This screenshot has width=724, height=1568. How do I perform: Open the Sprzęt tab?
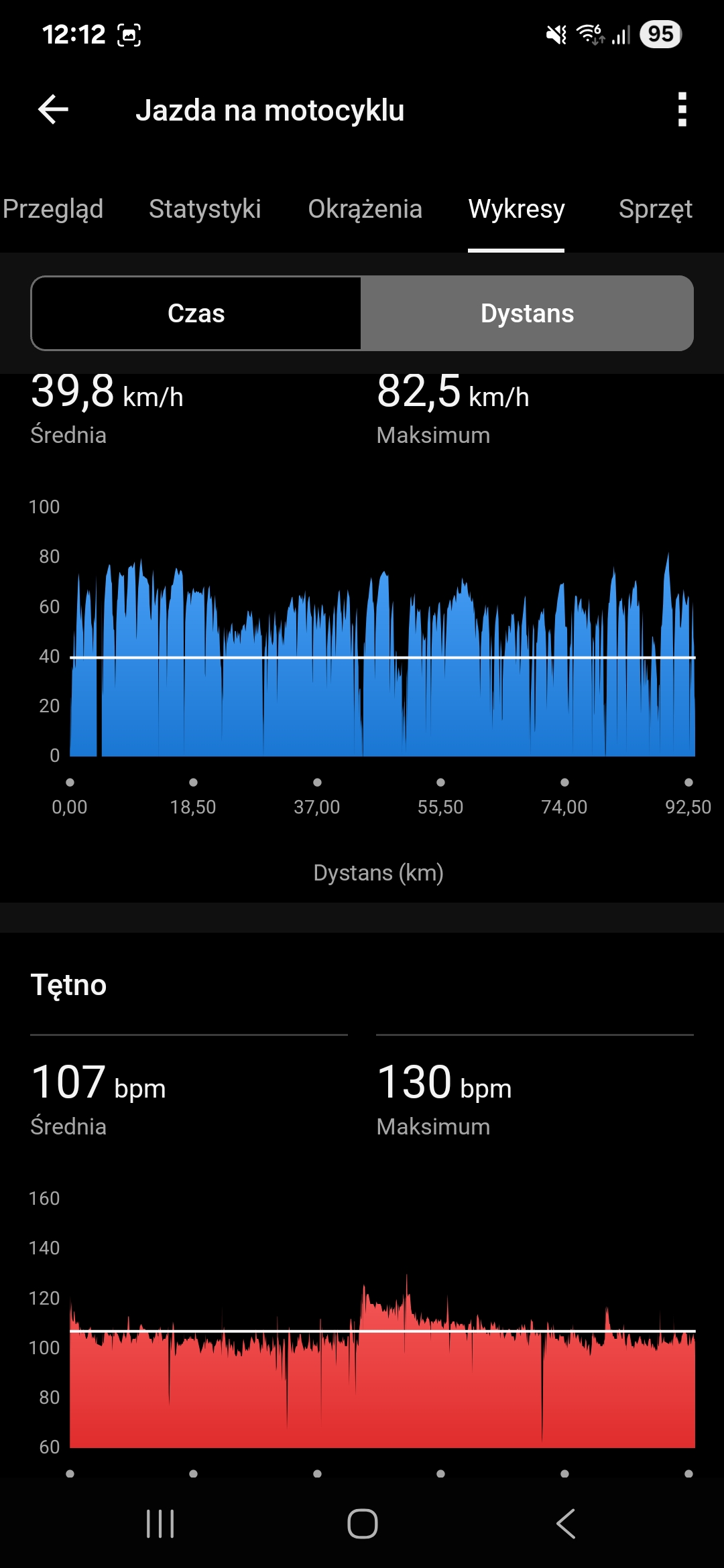[655, 209]
